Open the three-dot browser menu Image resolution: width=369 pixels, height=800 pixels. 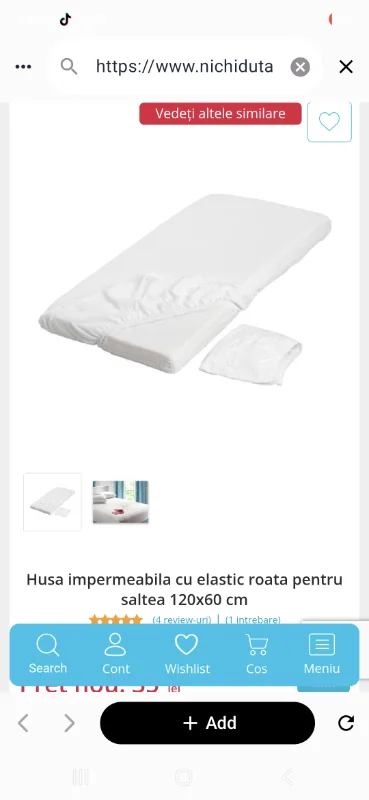pyautogui.click(x=23, y=67)
